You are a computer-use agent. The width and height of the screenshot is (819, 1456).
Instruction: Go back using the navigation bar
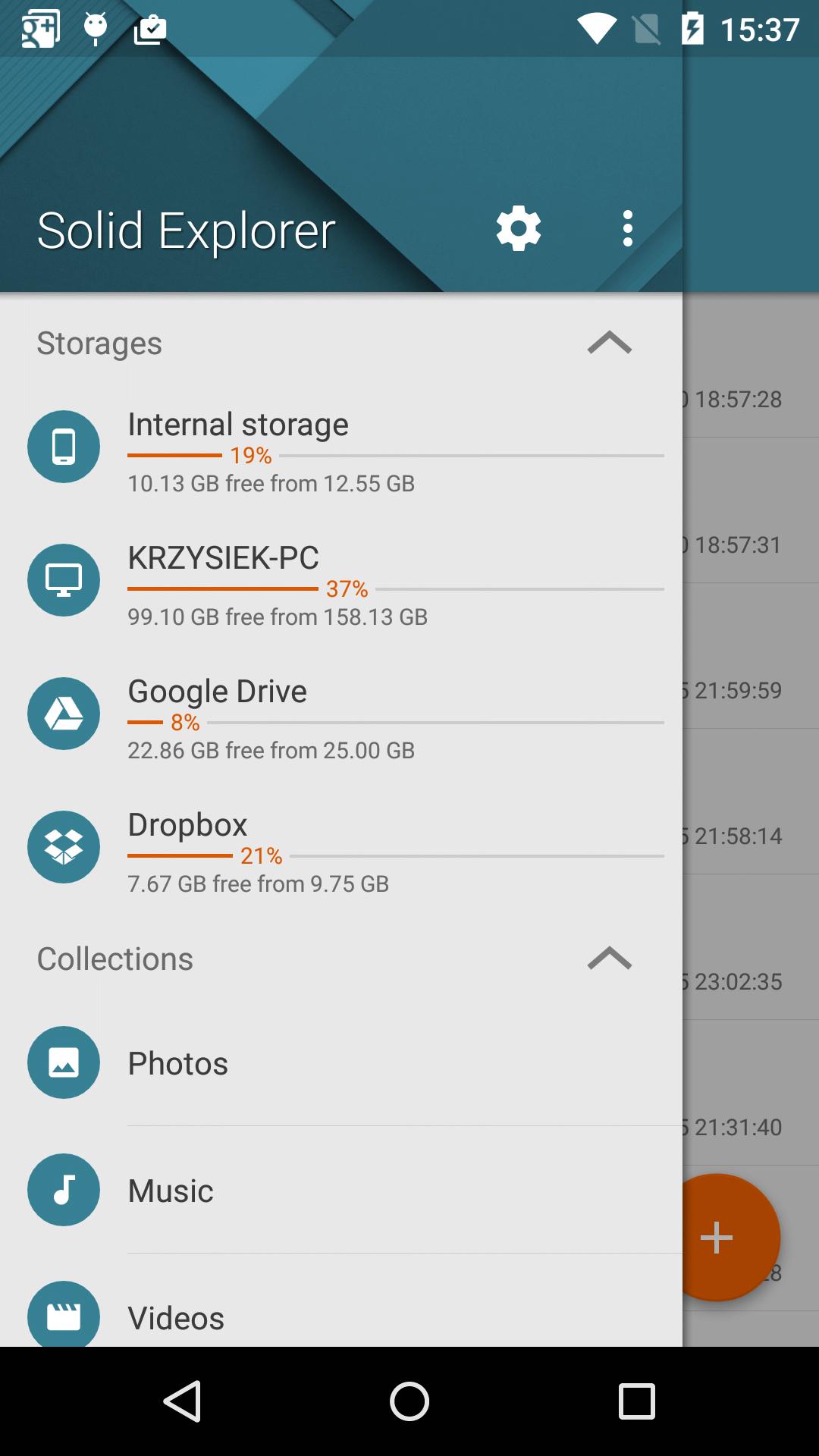pos(182,1401)
